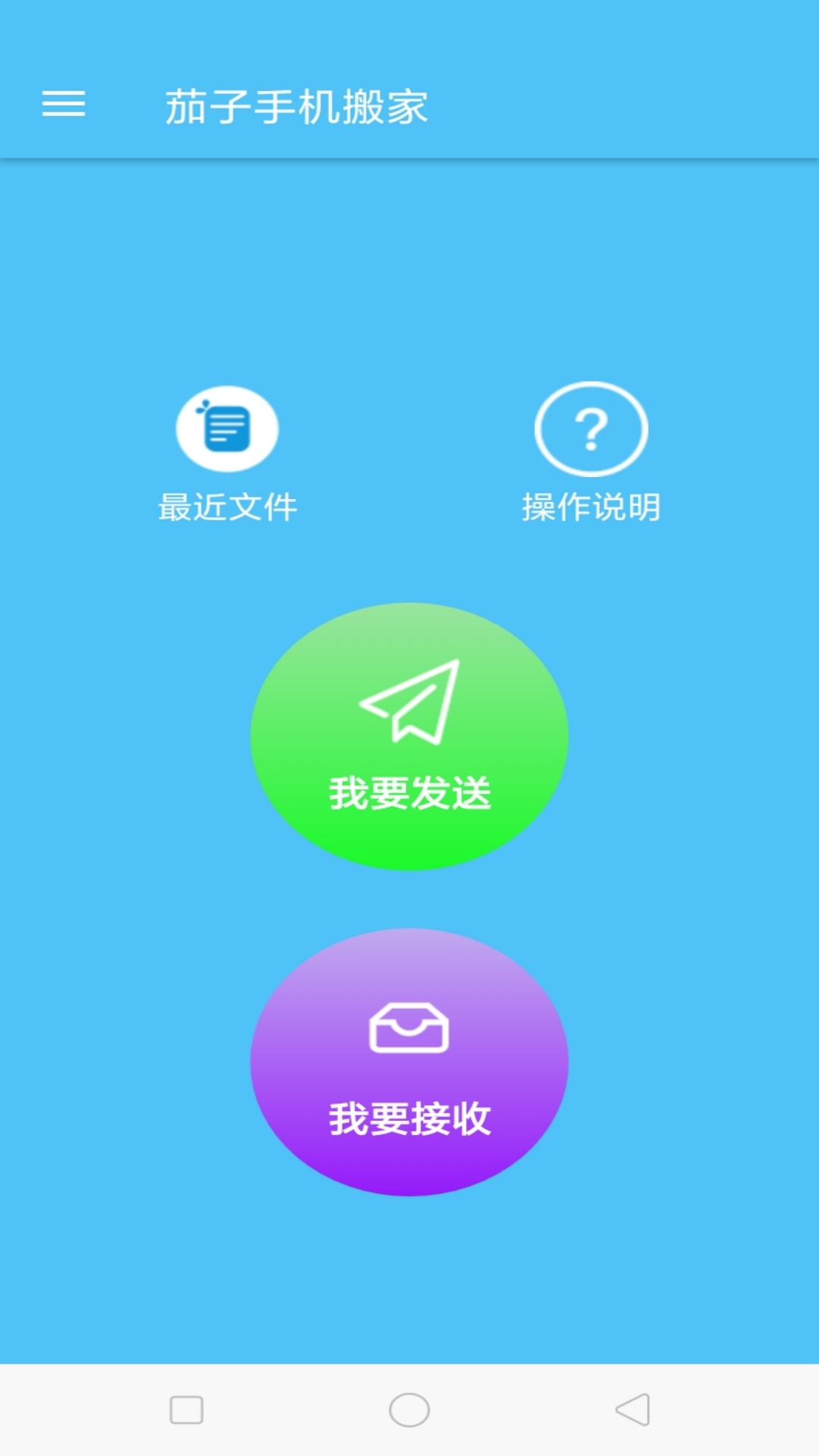
Task: Tap the green 我要发送 send button
Action: coord(409,736)
